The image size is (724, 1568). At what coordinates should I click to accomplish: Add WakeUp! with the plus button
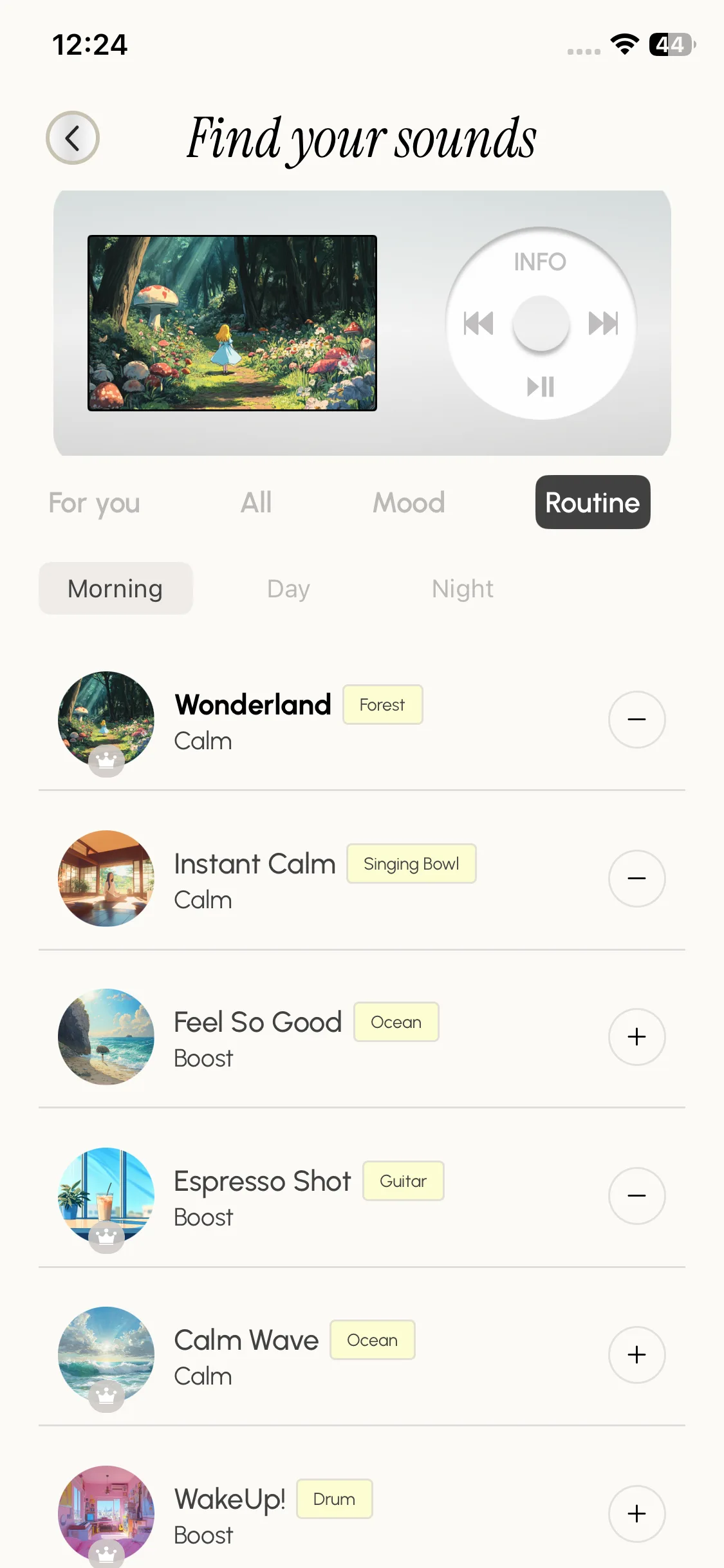click(636, 1514)
